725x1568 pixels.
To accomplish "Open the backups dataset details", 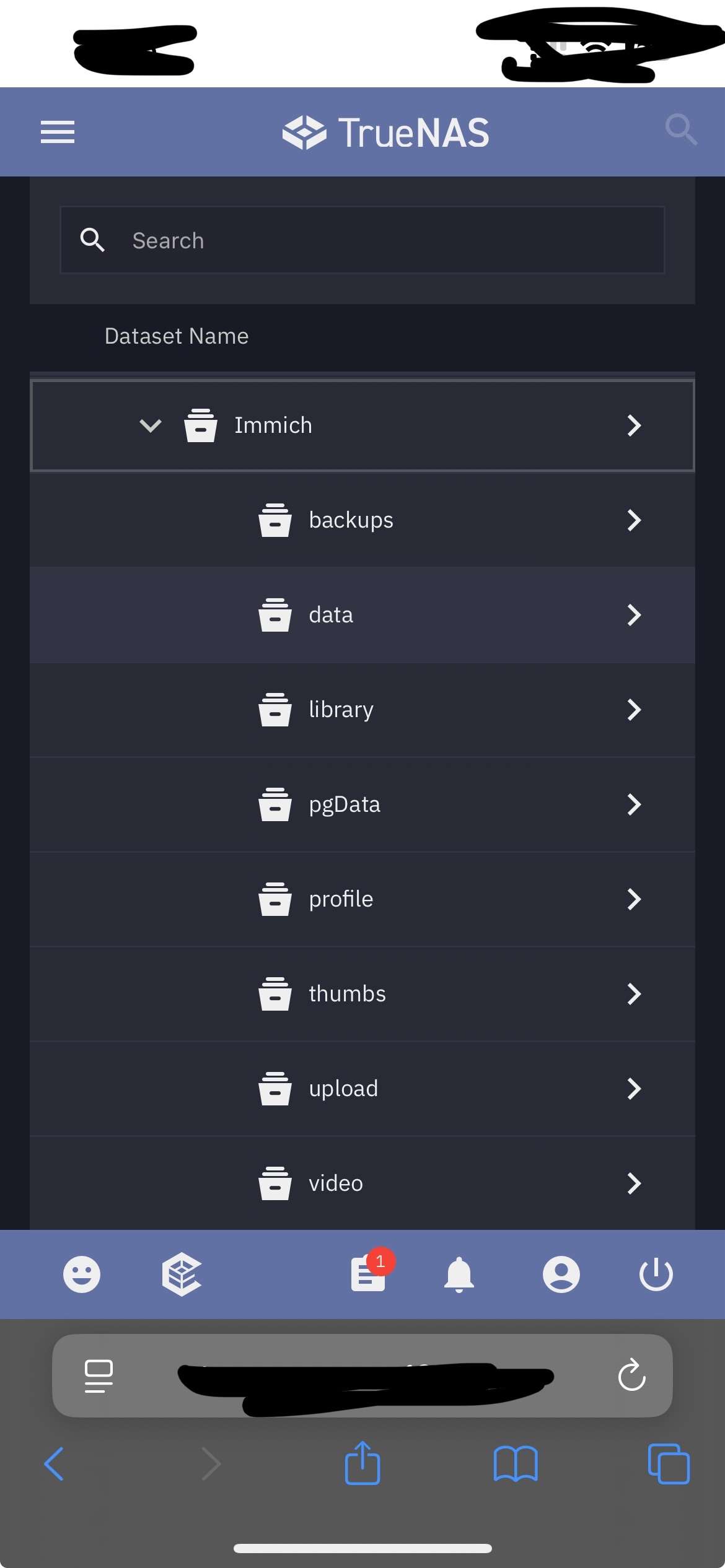I will tap(633, 520).
